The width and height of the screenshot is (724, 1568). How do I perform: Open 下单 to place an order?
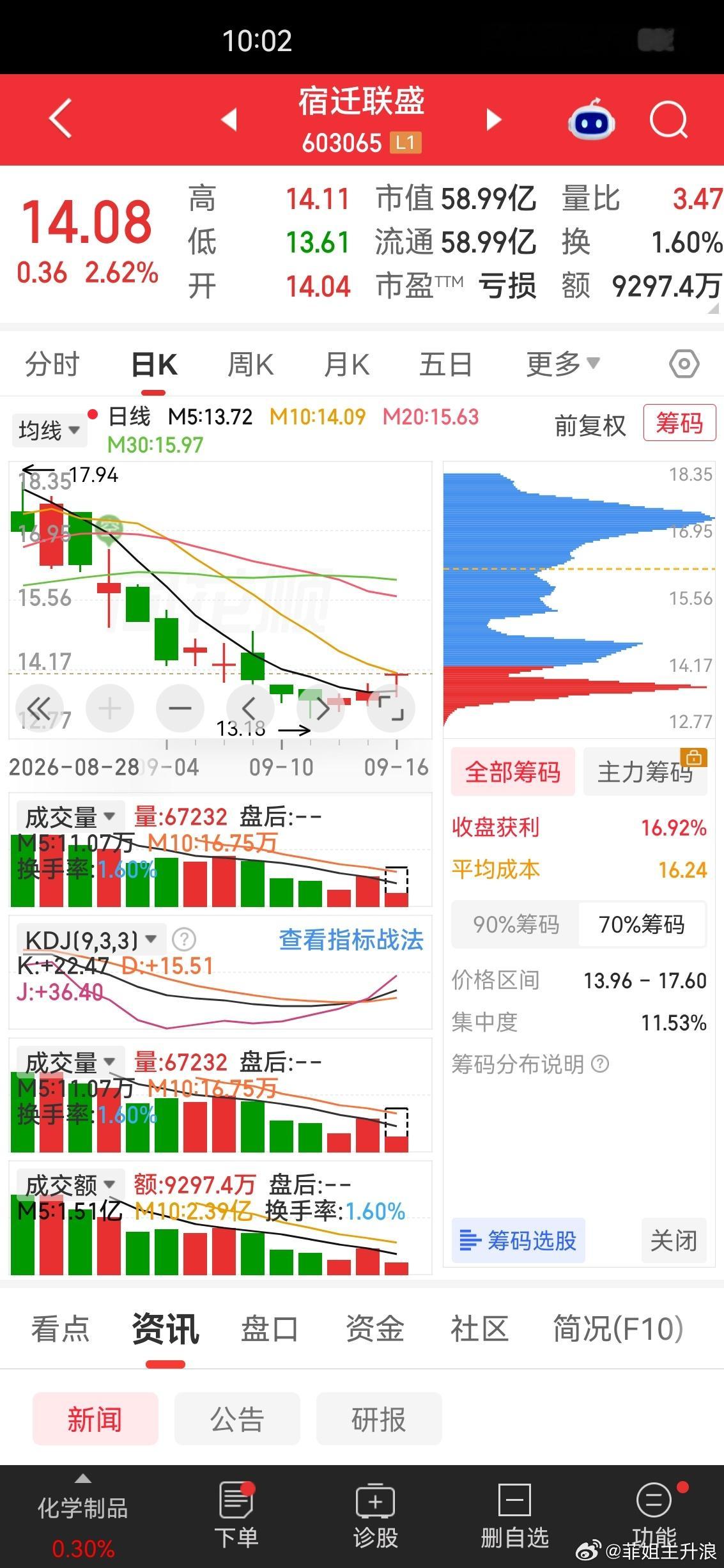(236, 1516)
